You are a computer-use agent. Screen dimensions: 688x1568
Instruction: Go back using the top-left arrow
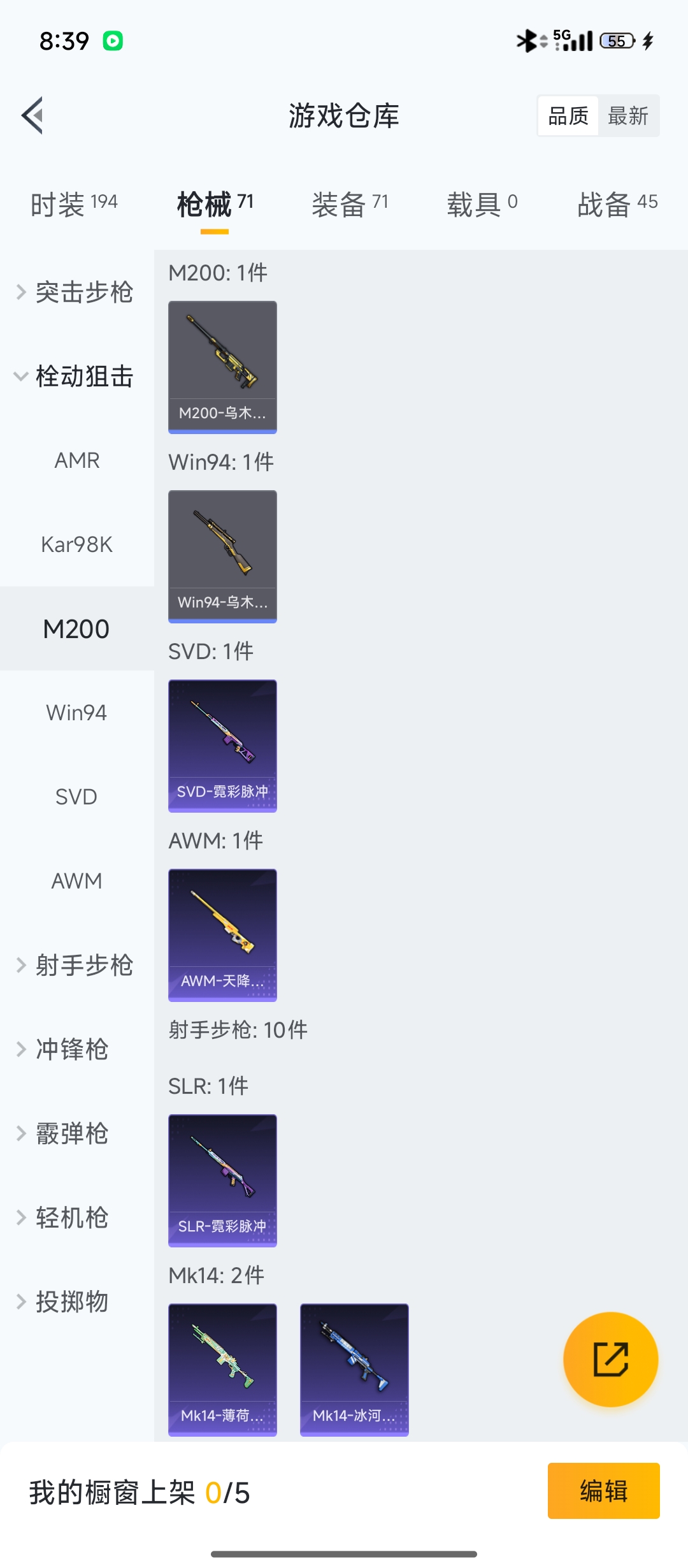(x=33, y=115)
